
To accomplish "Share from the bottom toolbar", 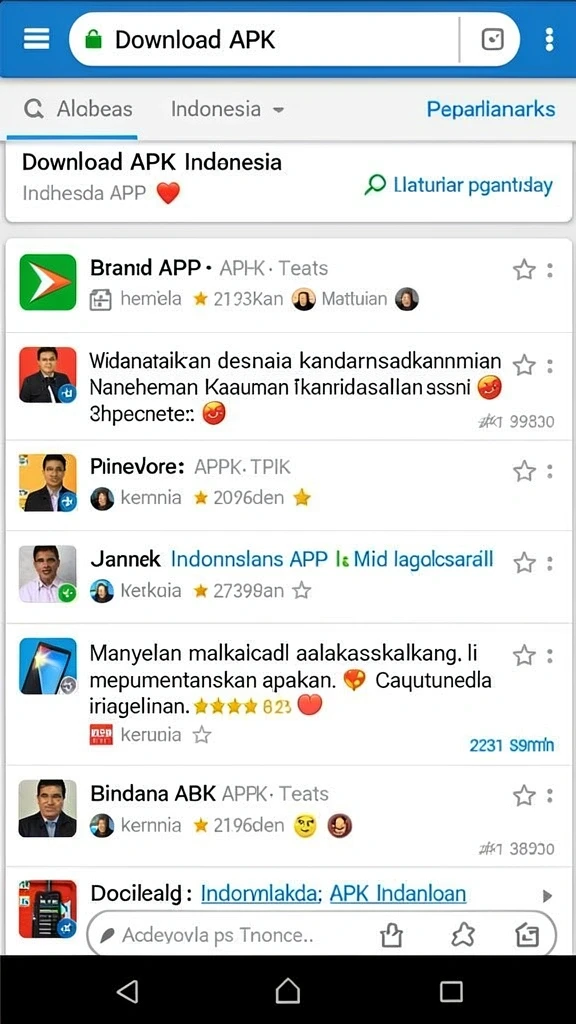I will pos(391,936).
